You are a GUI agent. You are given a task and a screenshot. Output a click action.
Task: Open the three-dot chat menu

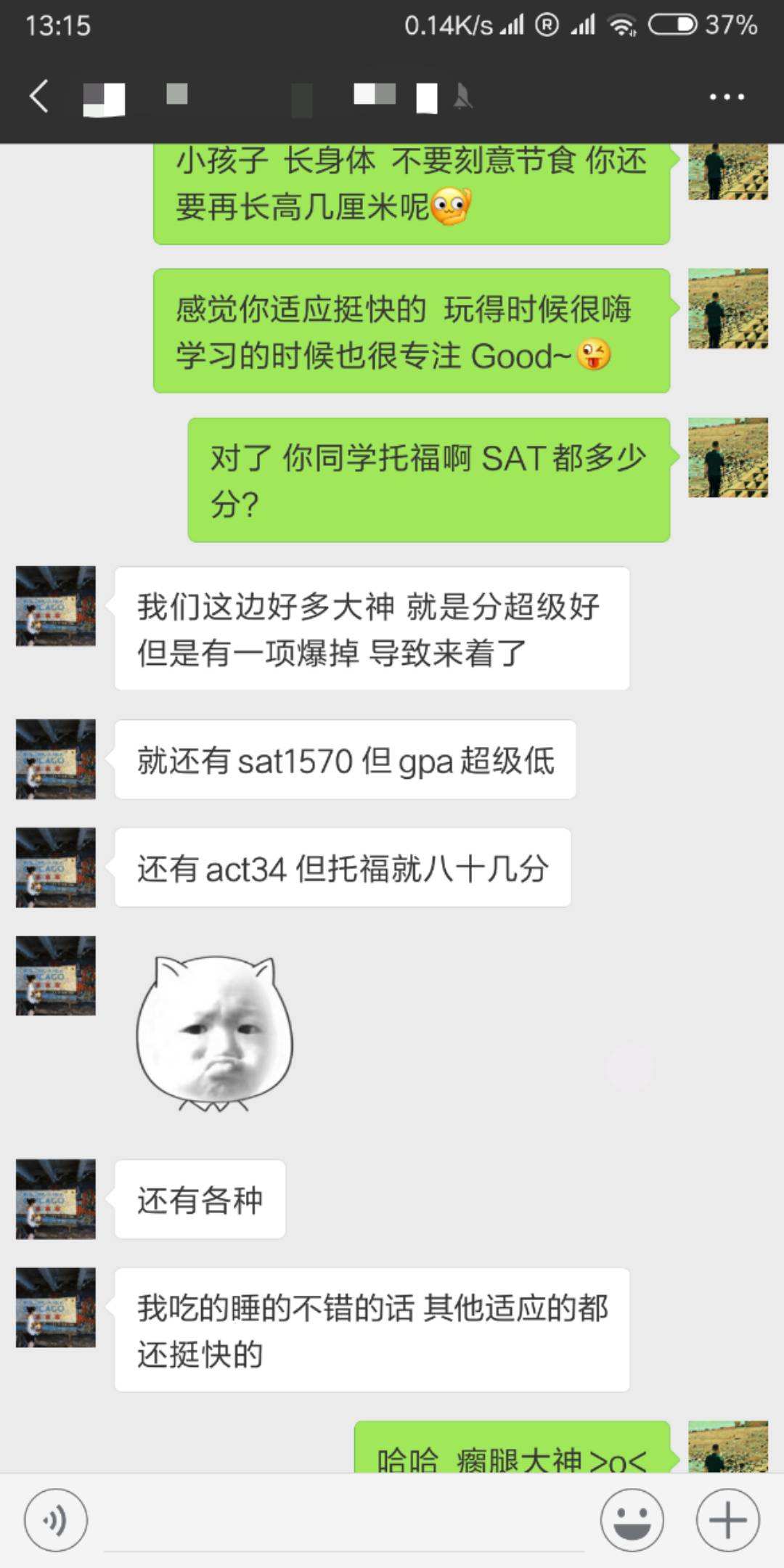[727, 97]
